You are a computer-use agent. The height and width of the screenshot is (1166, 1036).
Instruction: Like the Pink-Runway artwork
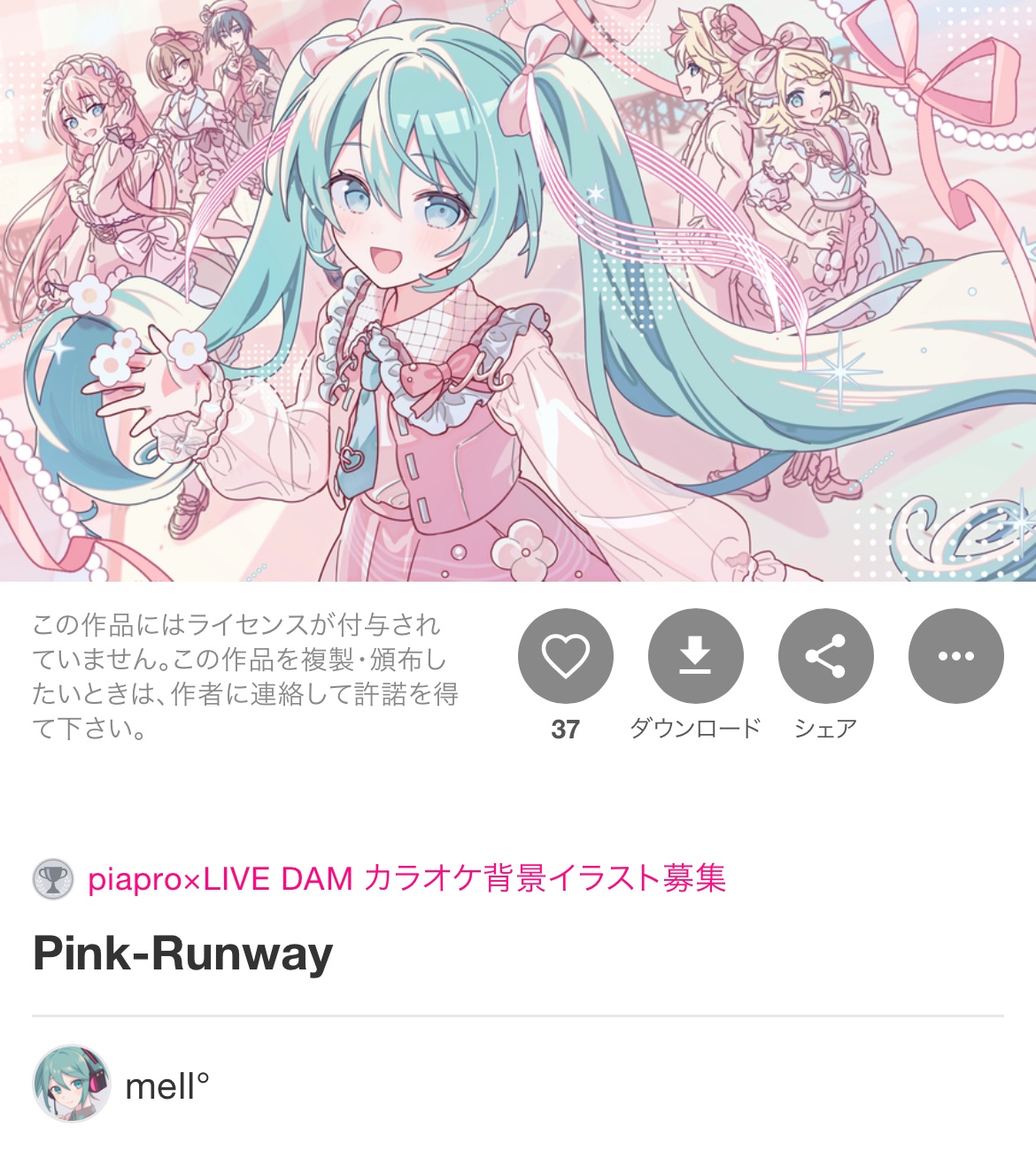click(565, 656)
